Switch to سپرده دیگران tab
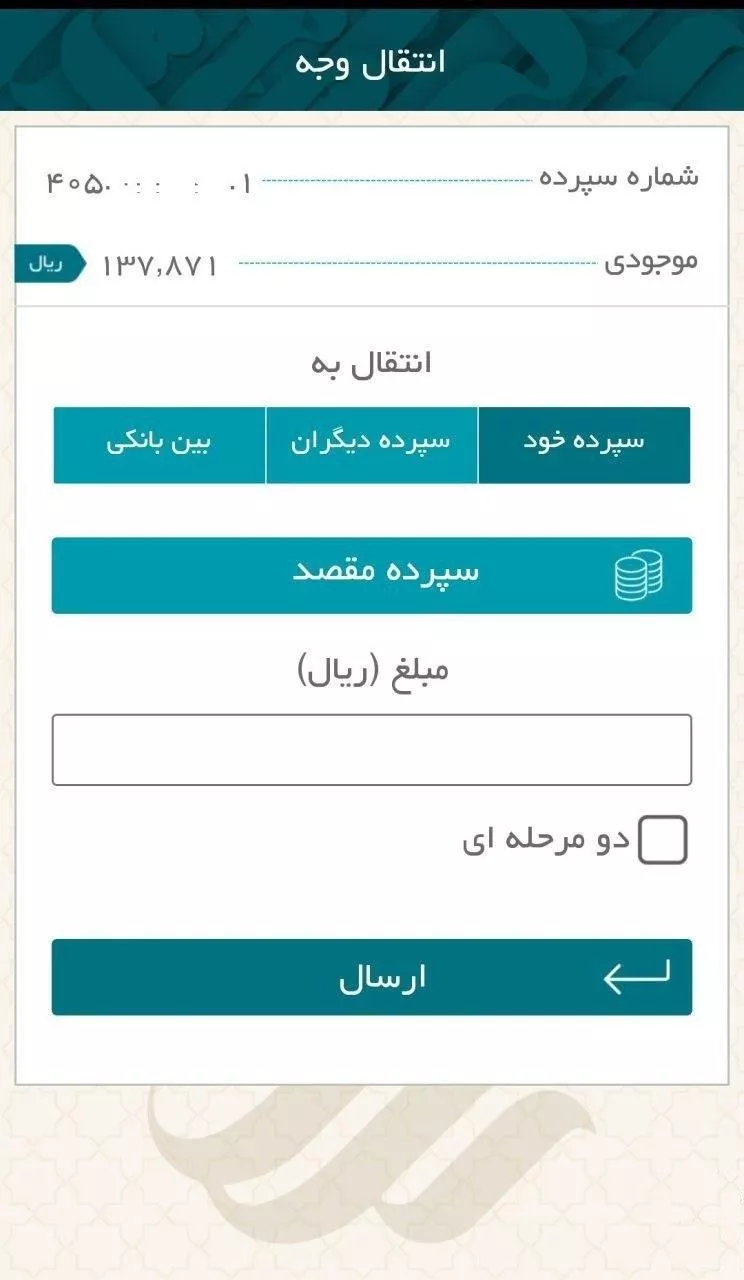 click(x=371, y=445)
